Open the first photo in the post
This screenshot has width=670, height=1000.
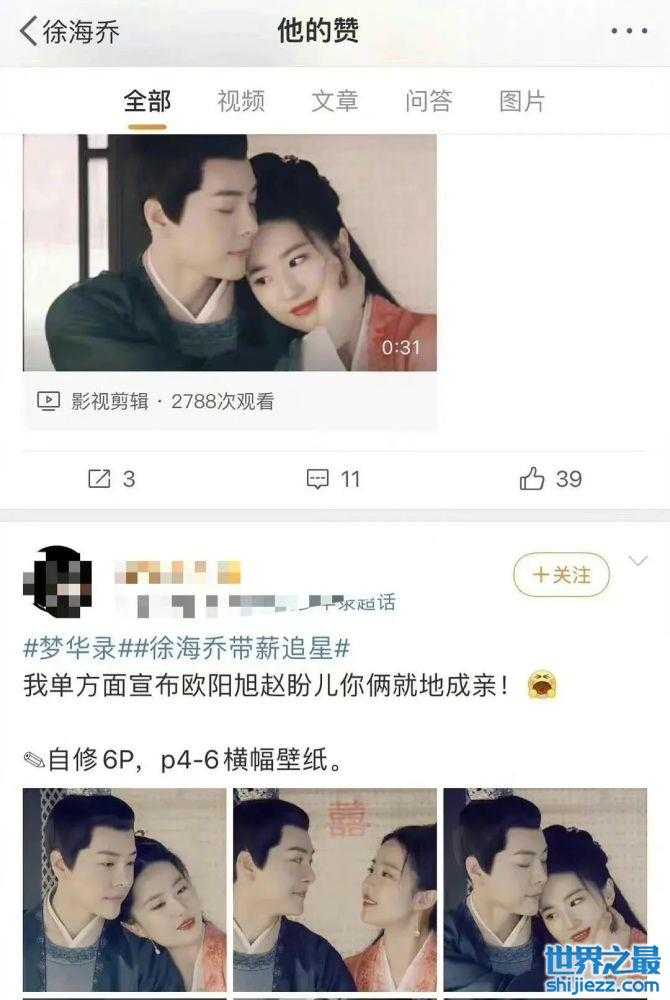pyautogui.click(x=125, y=890)
